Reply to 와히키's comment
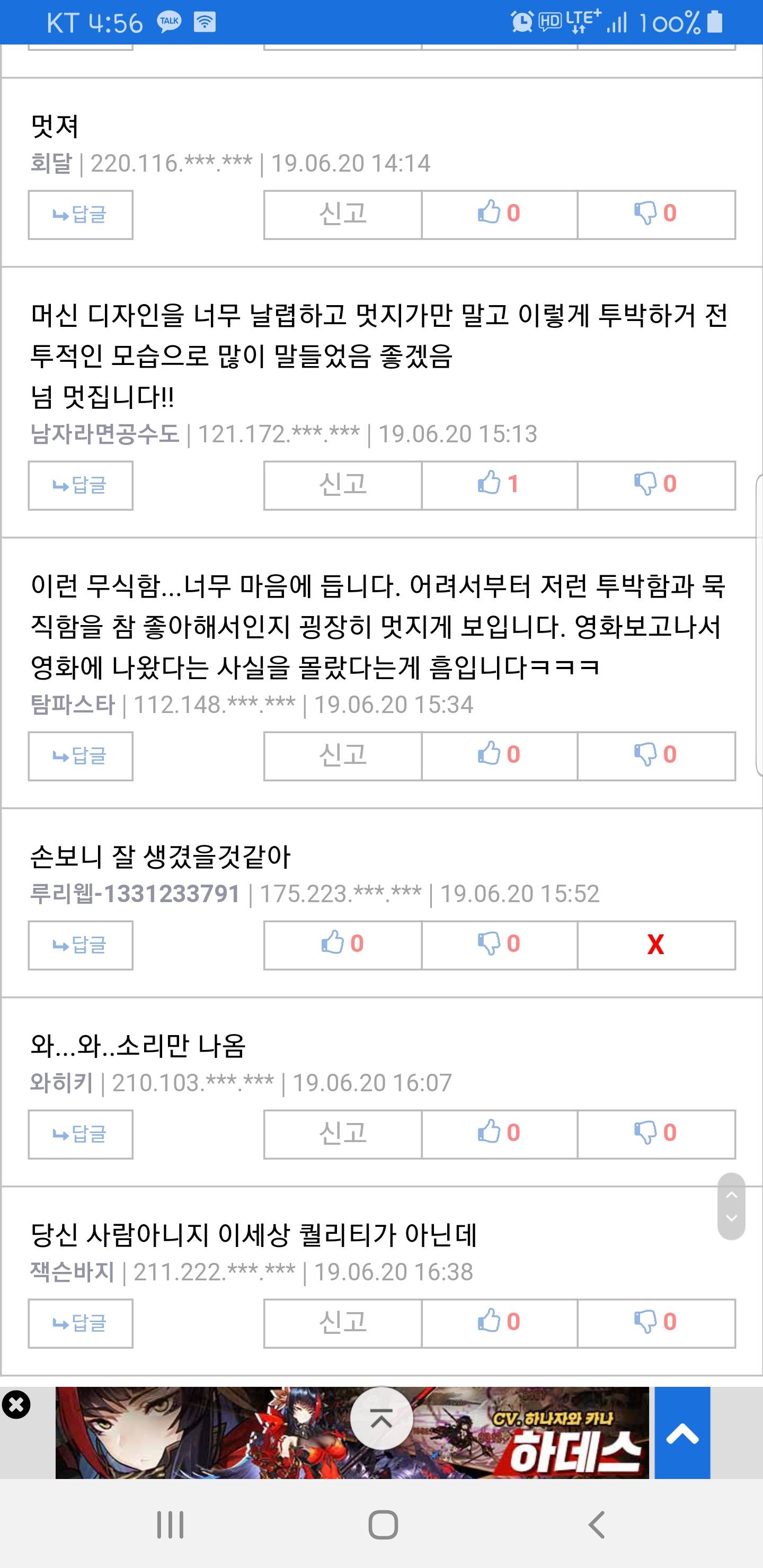Viewport: 763px width, 1568px height. pos(81,1134)
